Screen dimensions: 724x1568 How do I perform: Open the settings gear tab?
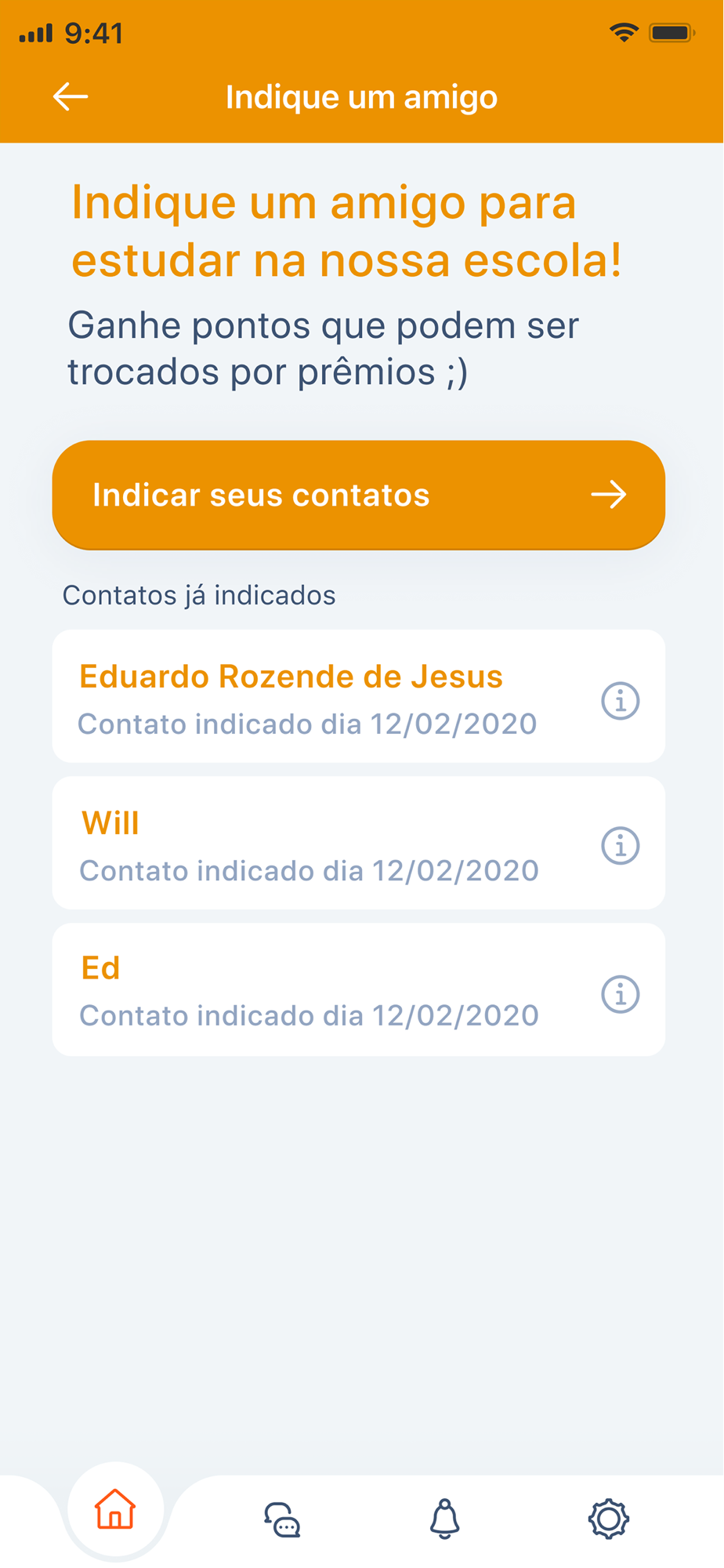pos(609,1519)
